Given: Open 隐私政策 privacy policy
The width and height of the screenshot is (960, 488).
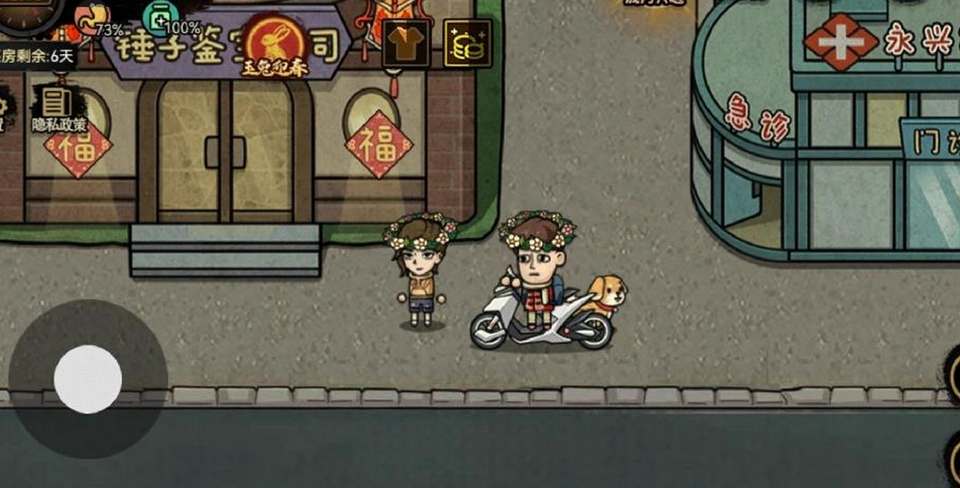Looking at the screenshot, I should [x=59, y=108].
